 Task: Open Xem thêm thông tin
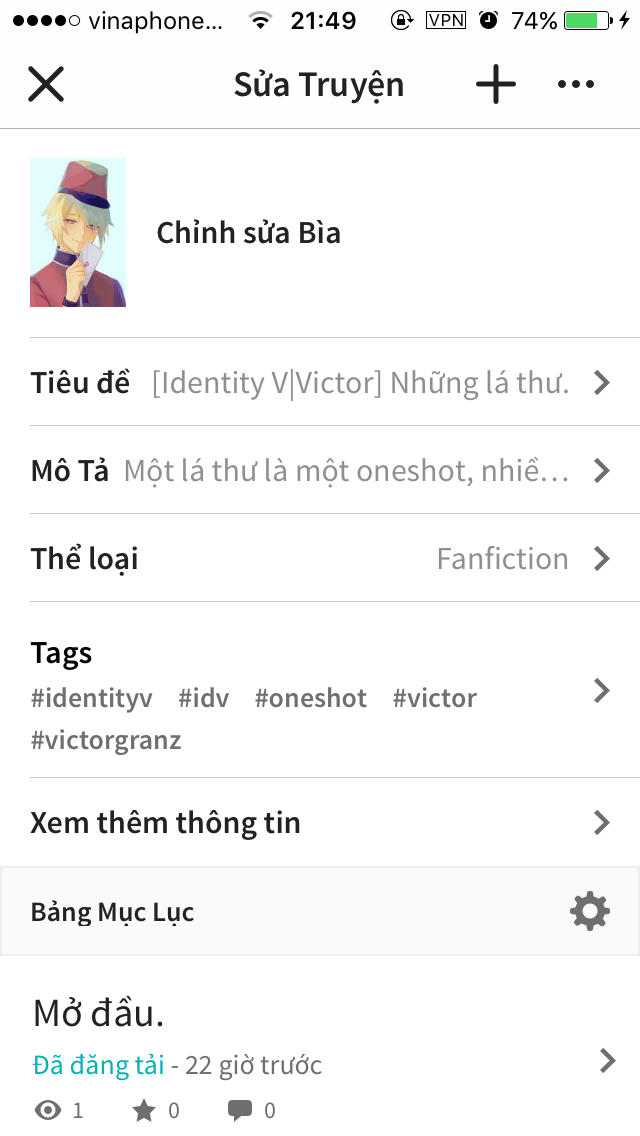pos(320,823)
